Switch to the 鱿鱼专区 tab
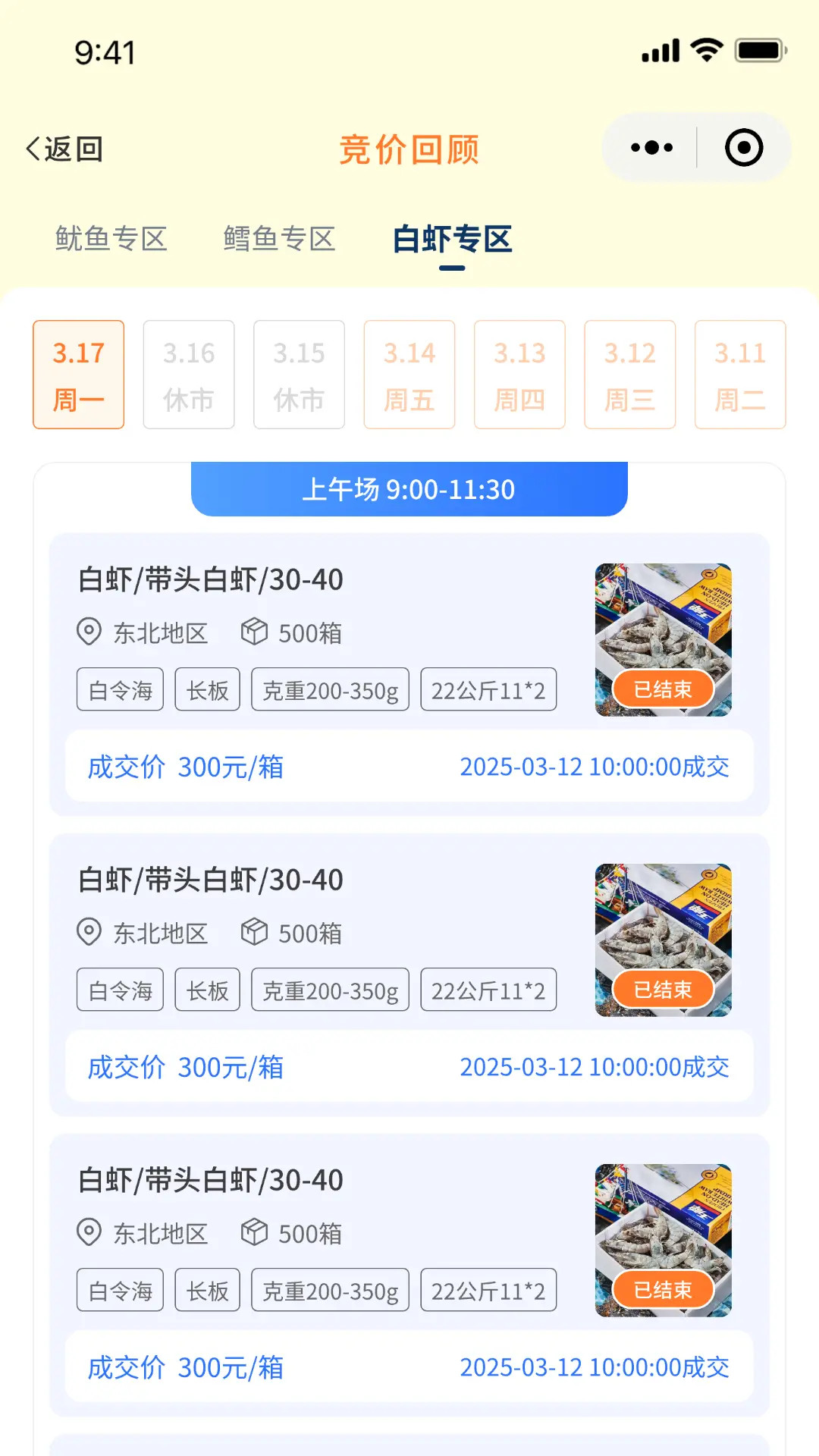Image resolution: width=819 pixels, height=1456 pixels. [111, 239]
